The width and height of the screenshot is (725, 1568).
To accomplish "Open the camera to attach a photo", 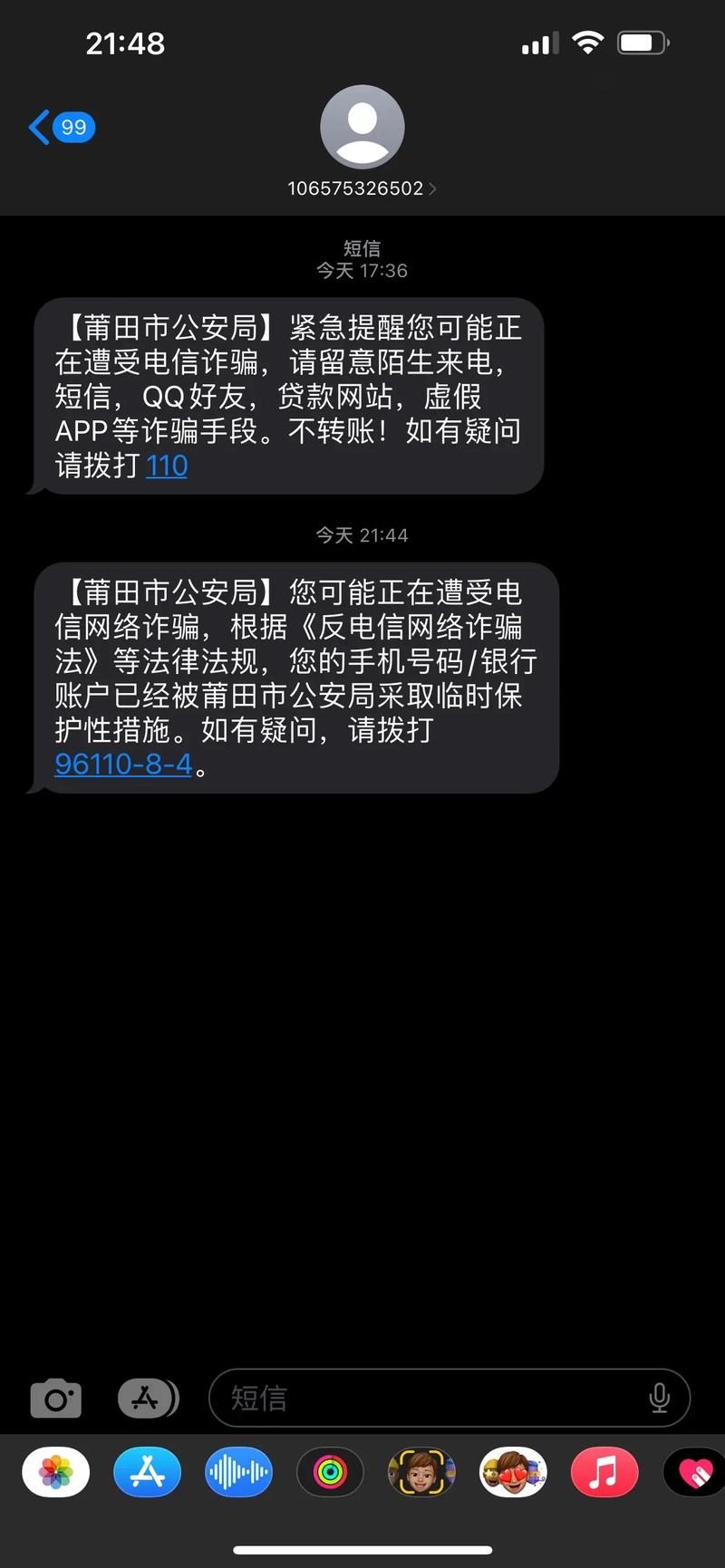I will pos(56,1400).
